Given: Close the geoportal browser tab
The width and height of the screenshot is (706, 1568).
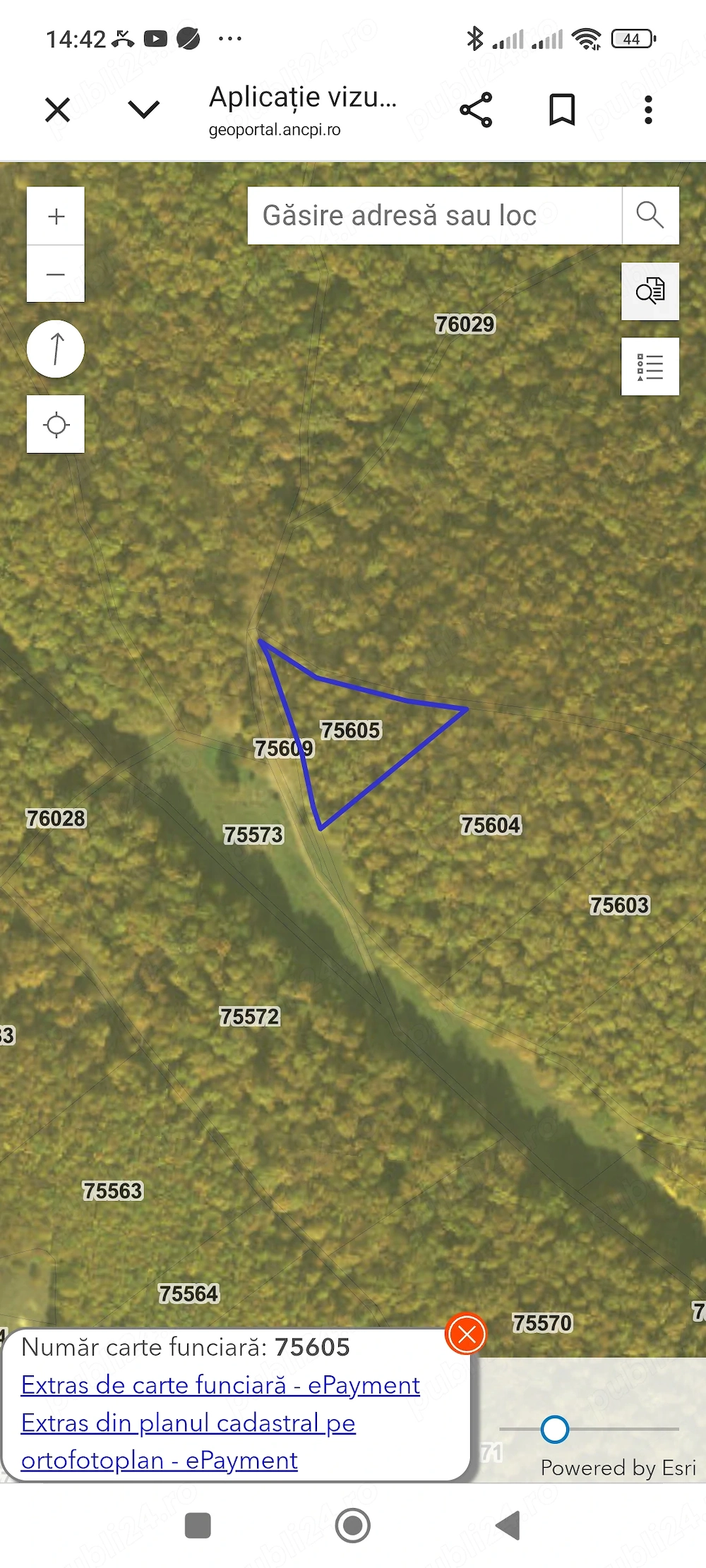Looking at the screenshot, I should click(57, 110).
